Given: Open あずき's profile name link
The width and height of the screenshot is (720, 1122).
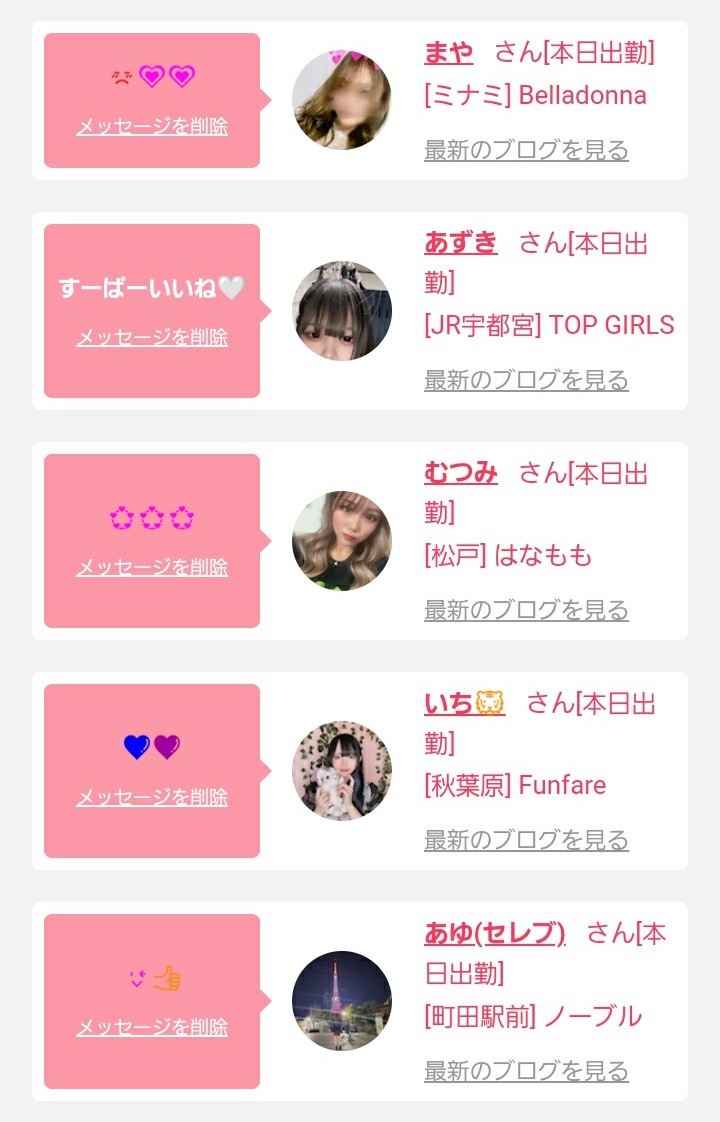Looking at the screenshot, I should coord(460,242).
